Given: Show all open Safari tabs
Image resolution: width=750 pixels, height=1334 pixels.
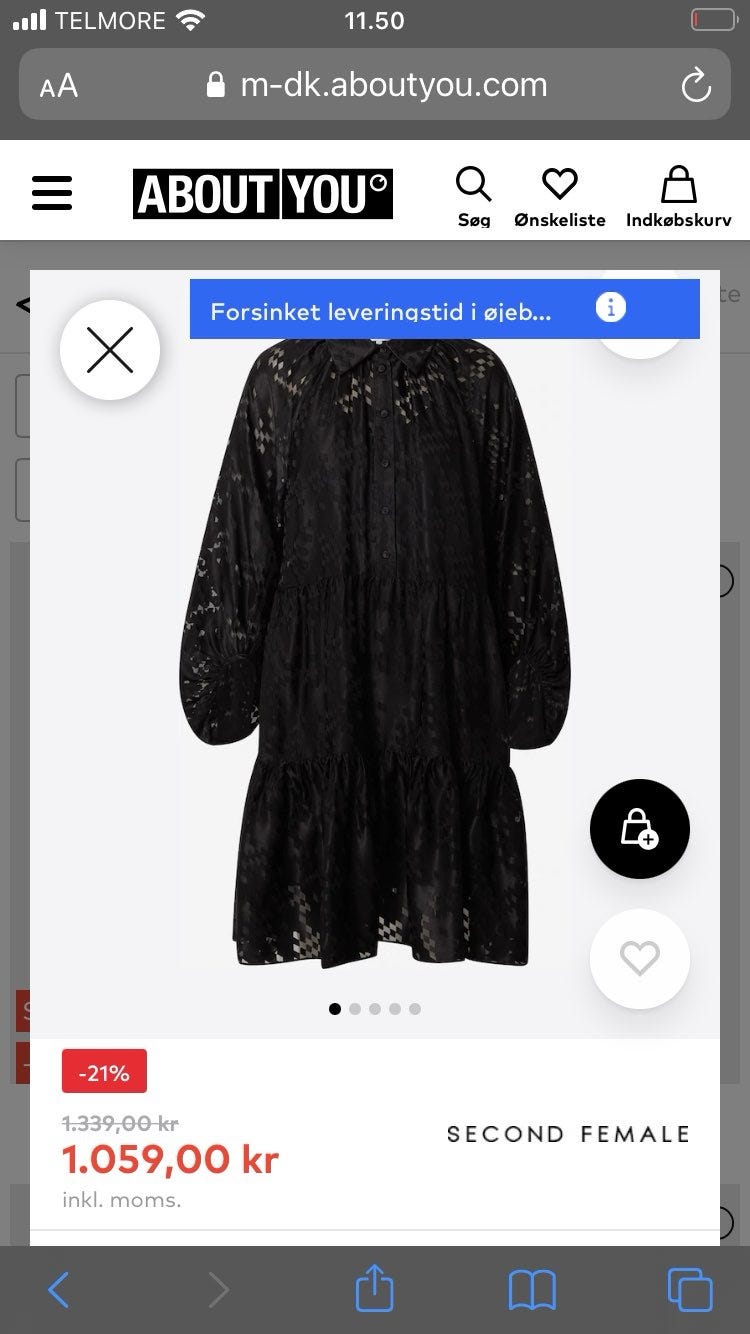Looking at the screenshot, I should (x=690, y=1289).
